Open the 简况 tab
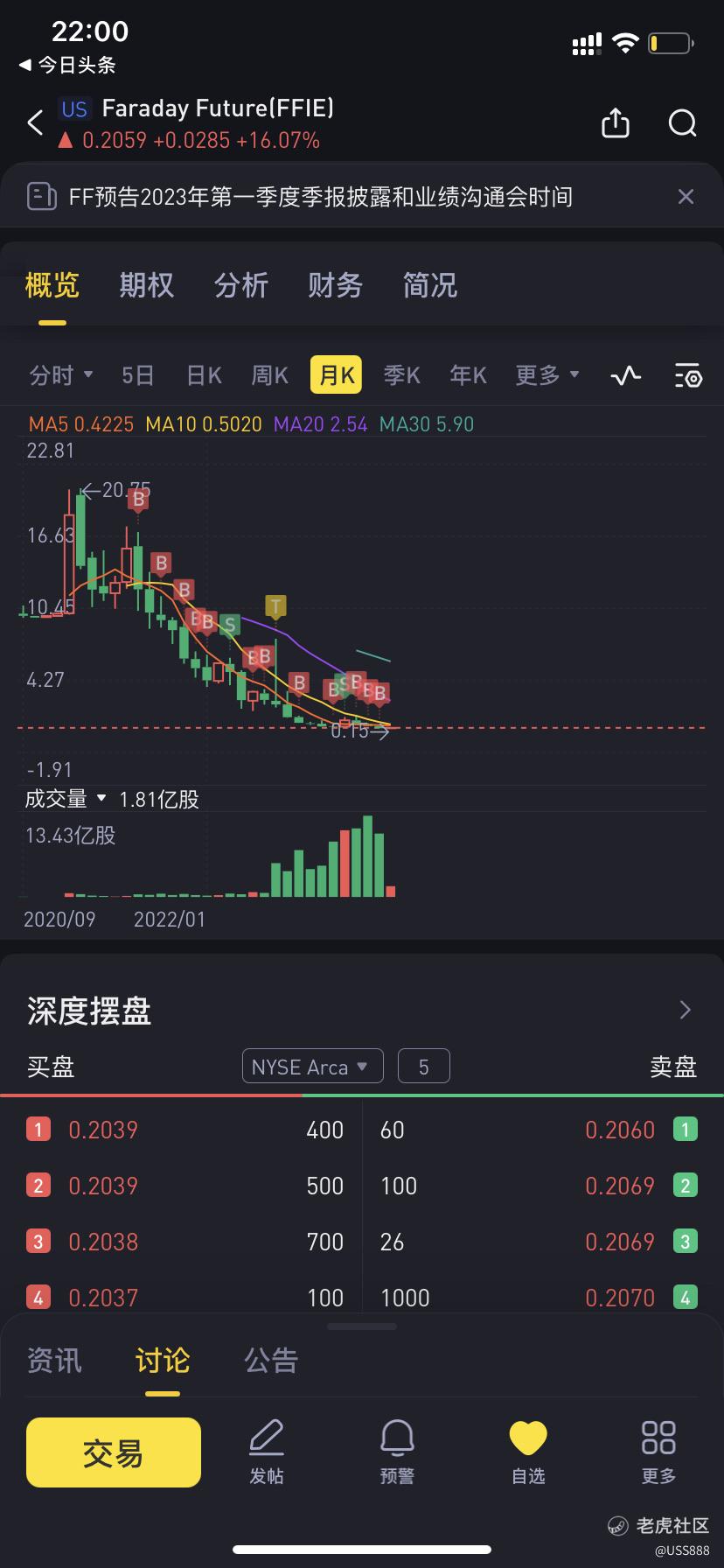Image resolution: width=724 pixels, height=1568 pixels. [x=429, y=285]
